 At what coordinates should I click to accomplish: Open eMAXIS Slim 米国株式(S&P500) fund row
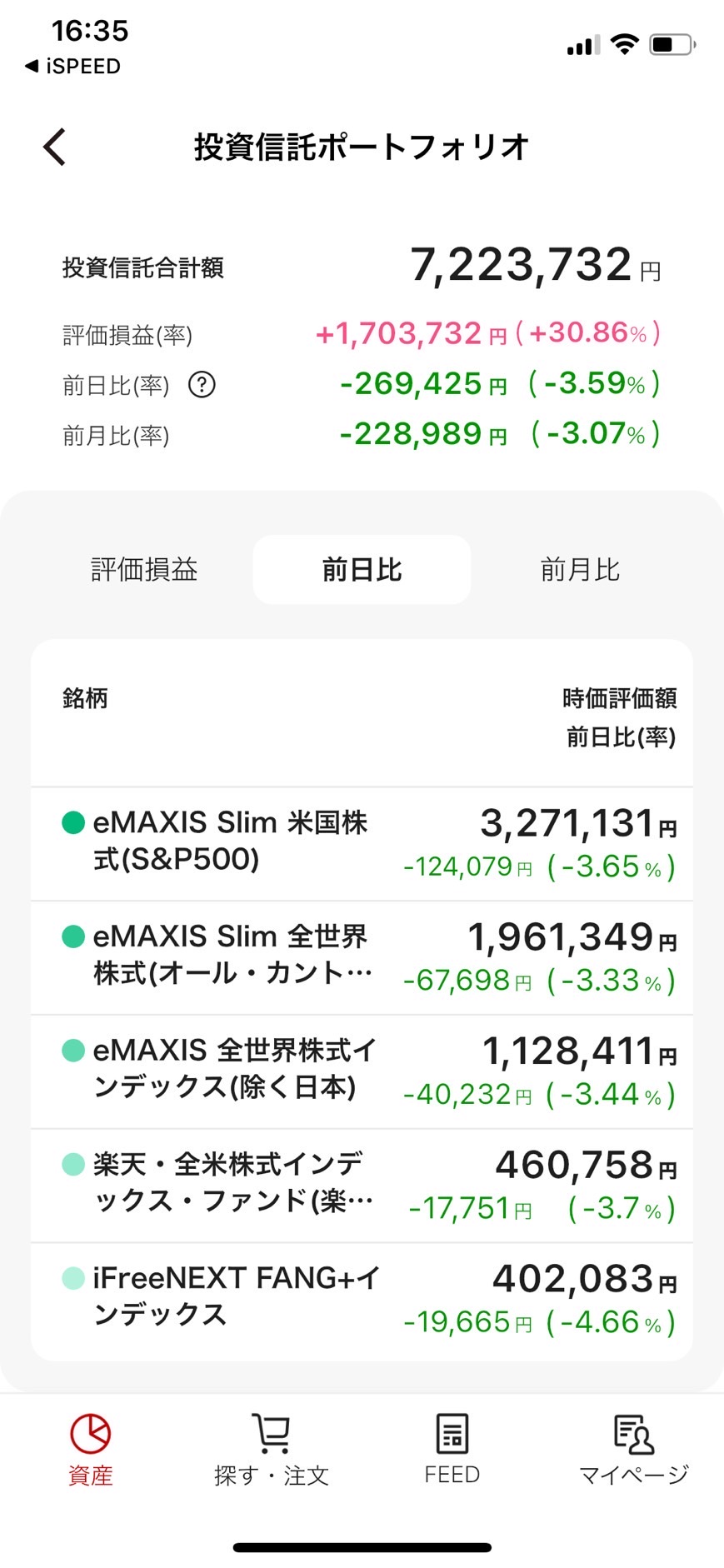pos(362,844)
